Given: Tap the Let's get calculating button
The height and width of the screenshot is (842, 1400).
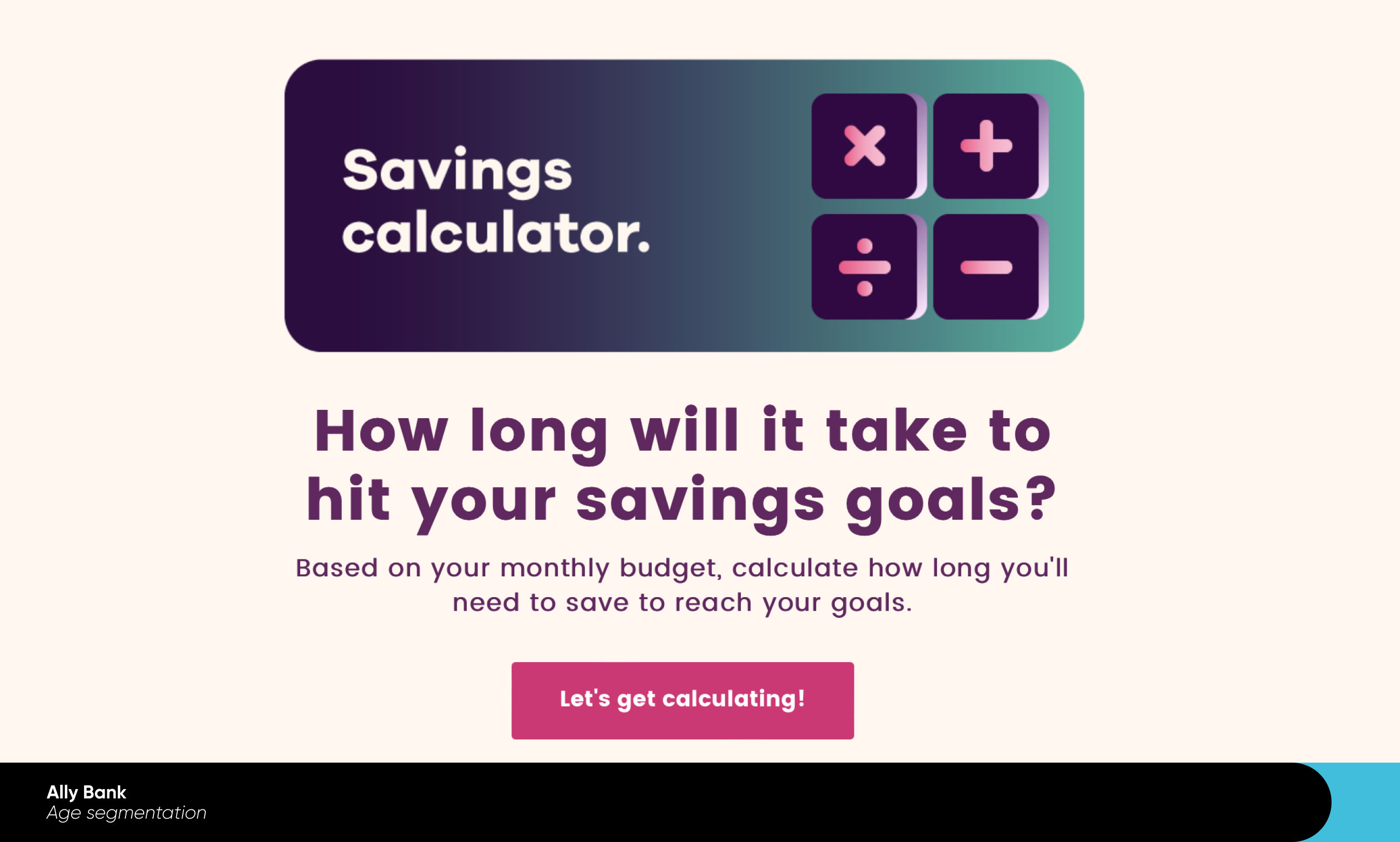Looking at the screenshot, I should click(682, 700).
